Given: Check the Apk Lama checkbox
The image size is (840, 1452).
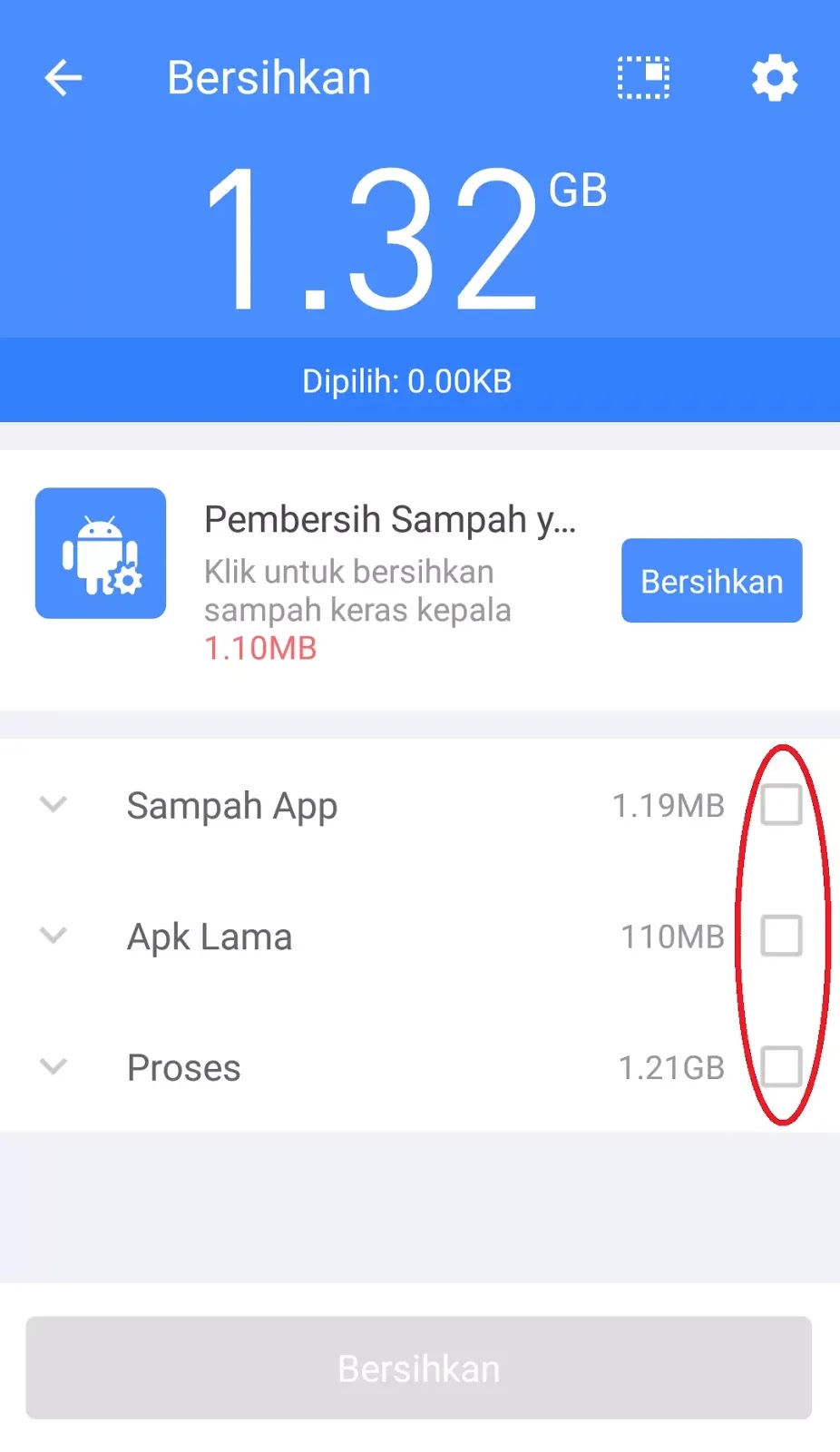Looking at the screenshot, I should (x=781, y=936).
